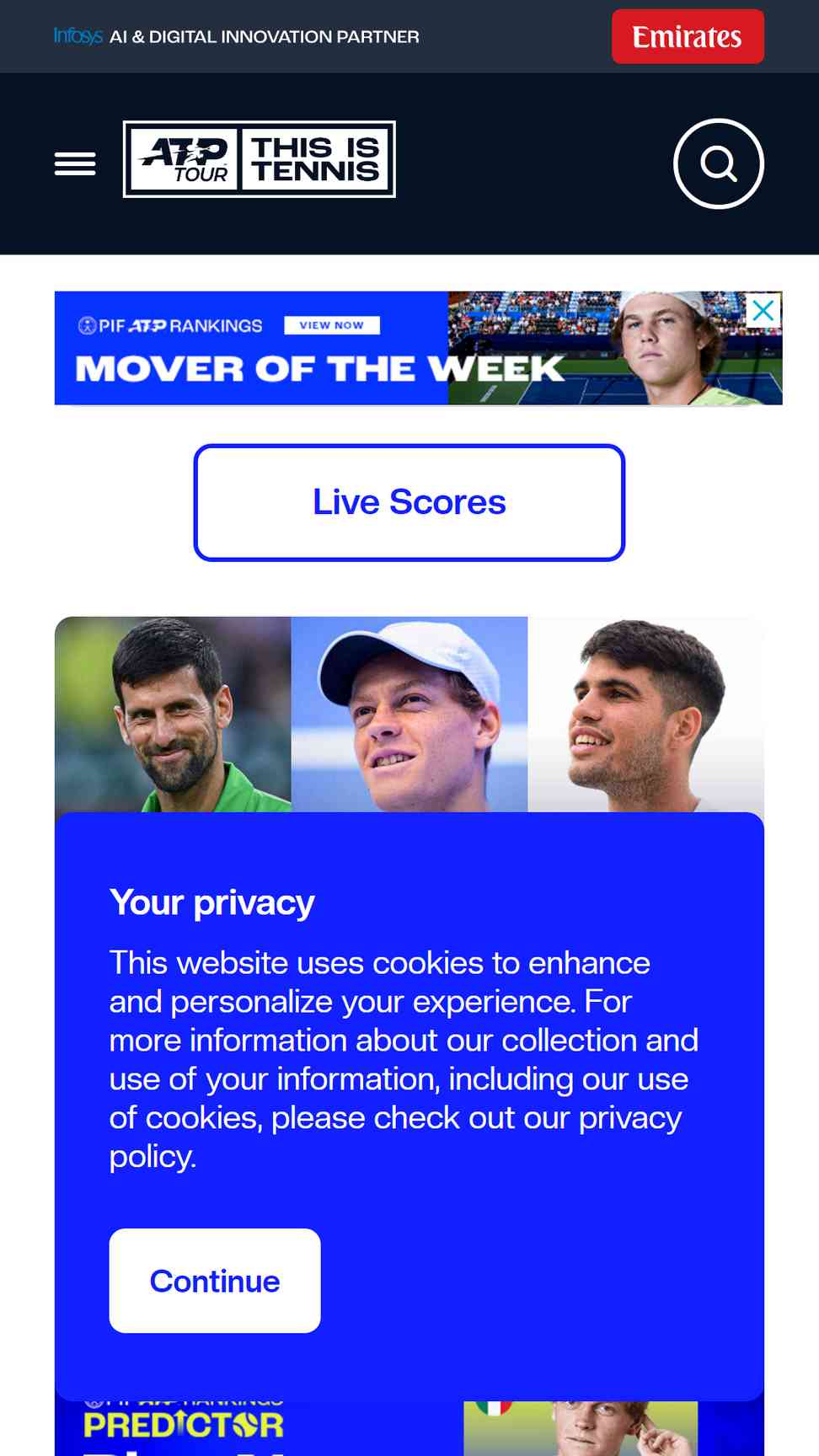Viewport: 819px width, 1456px height.
Task: Accept cookies with Continue
Action: click(215, 1281)
